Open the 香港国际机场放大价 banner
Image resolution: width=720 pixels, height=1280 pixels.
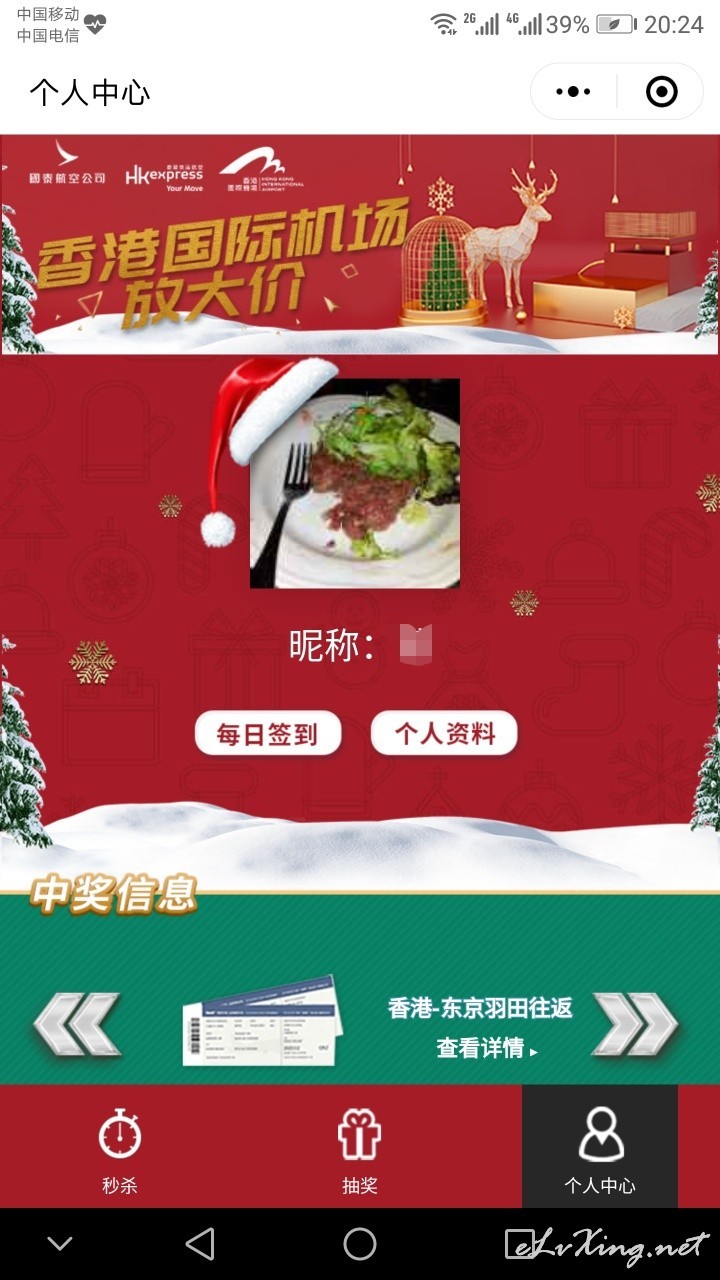pyautogui.click(x=360, y=244)
